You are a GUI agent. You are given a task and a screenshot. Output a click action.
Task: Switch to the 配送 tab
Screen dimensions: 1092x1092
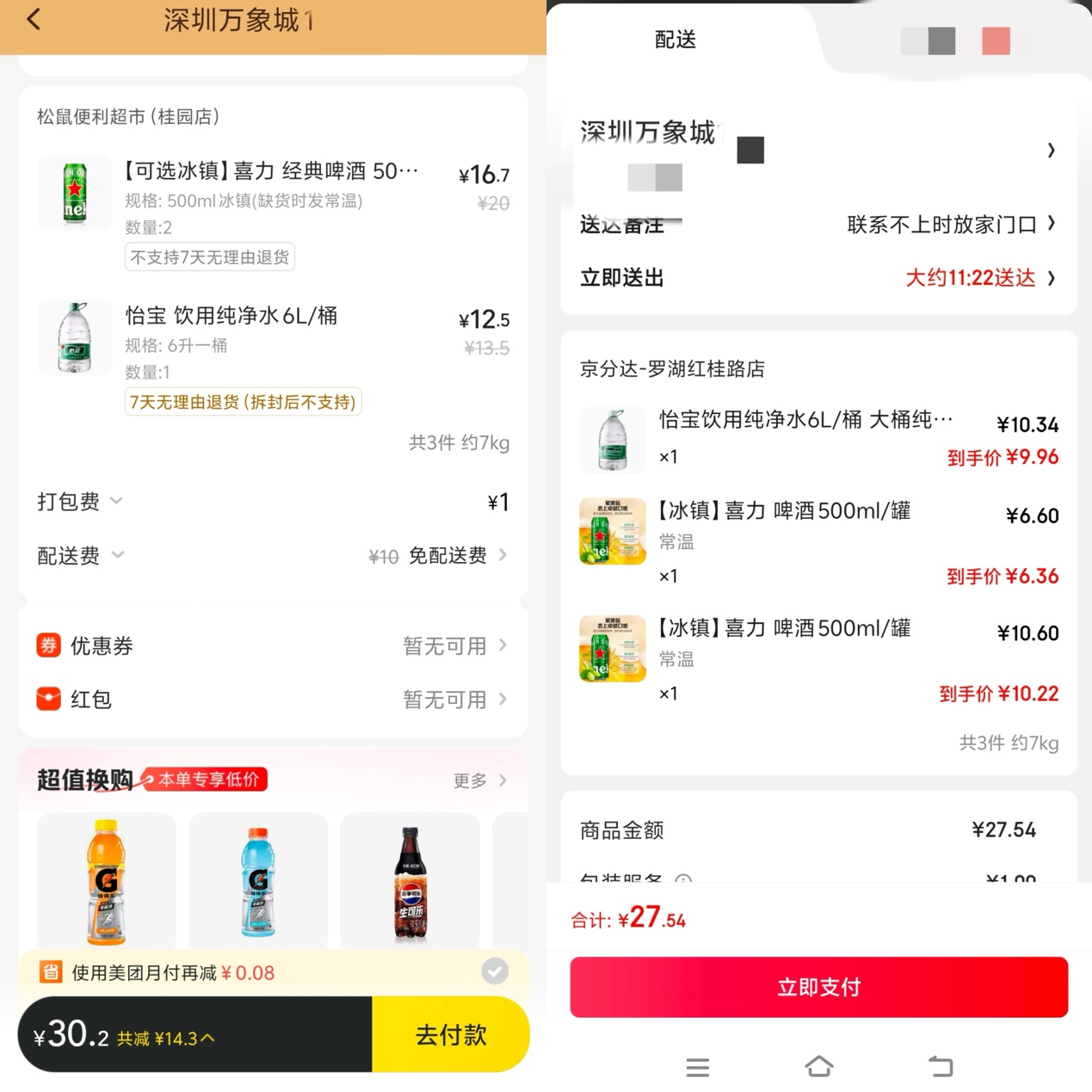click(676, 40)
